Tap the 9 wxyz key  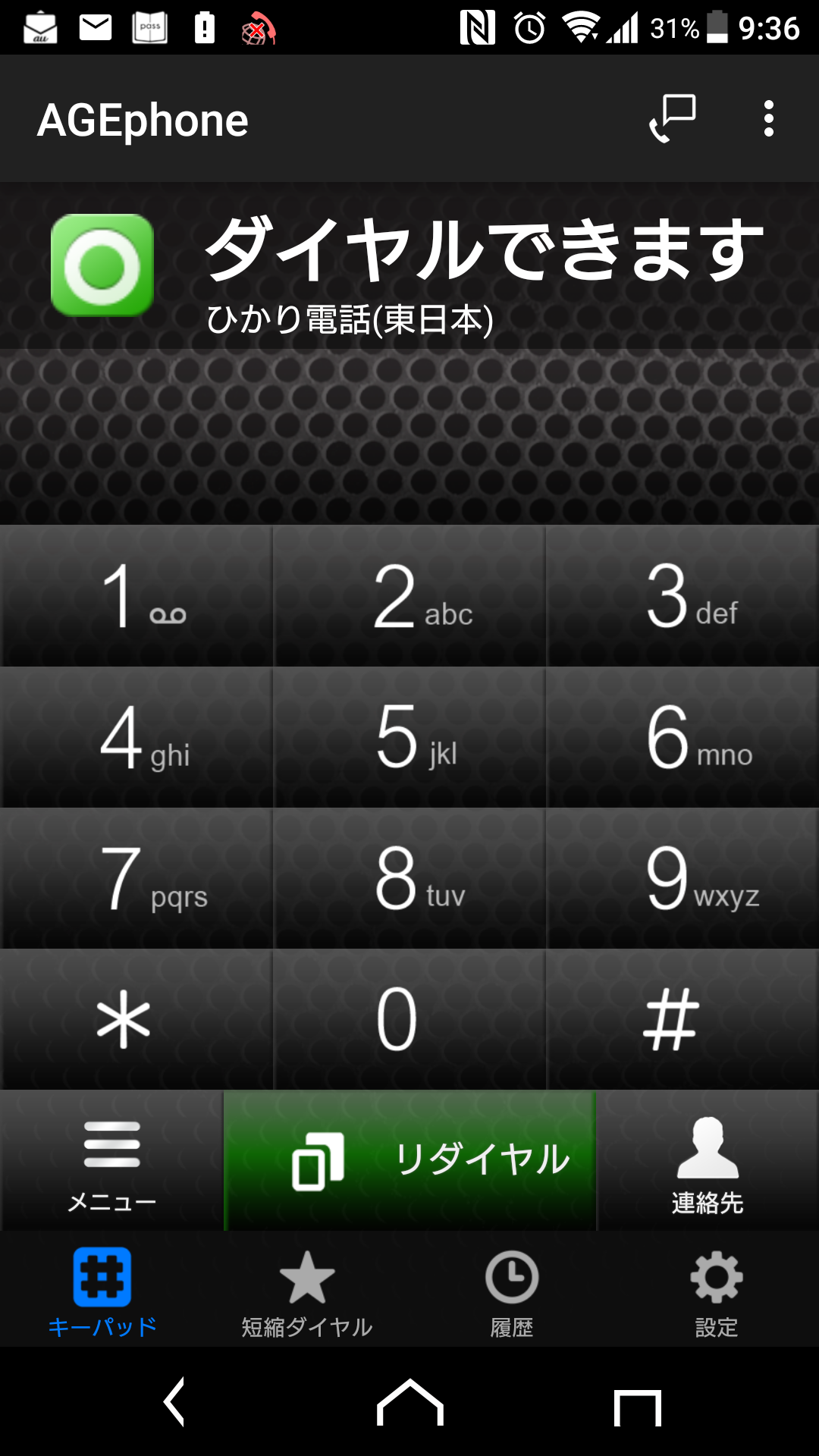click(x=682, y=878)
